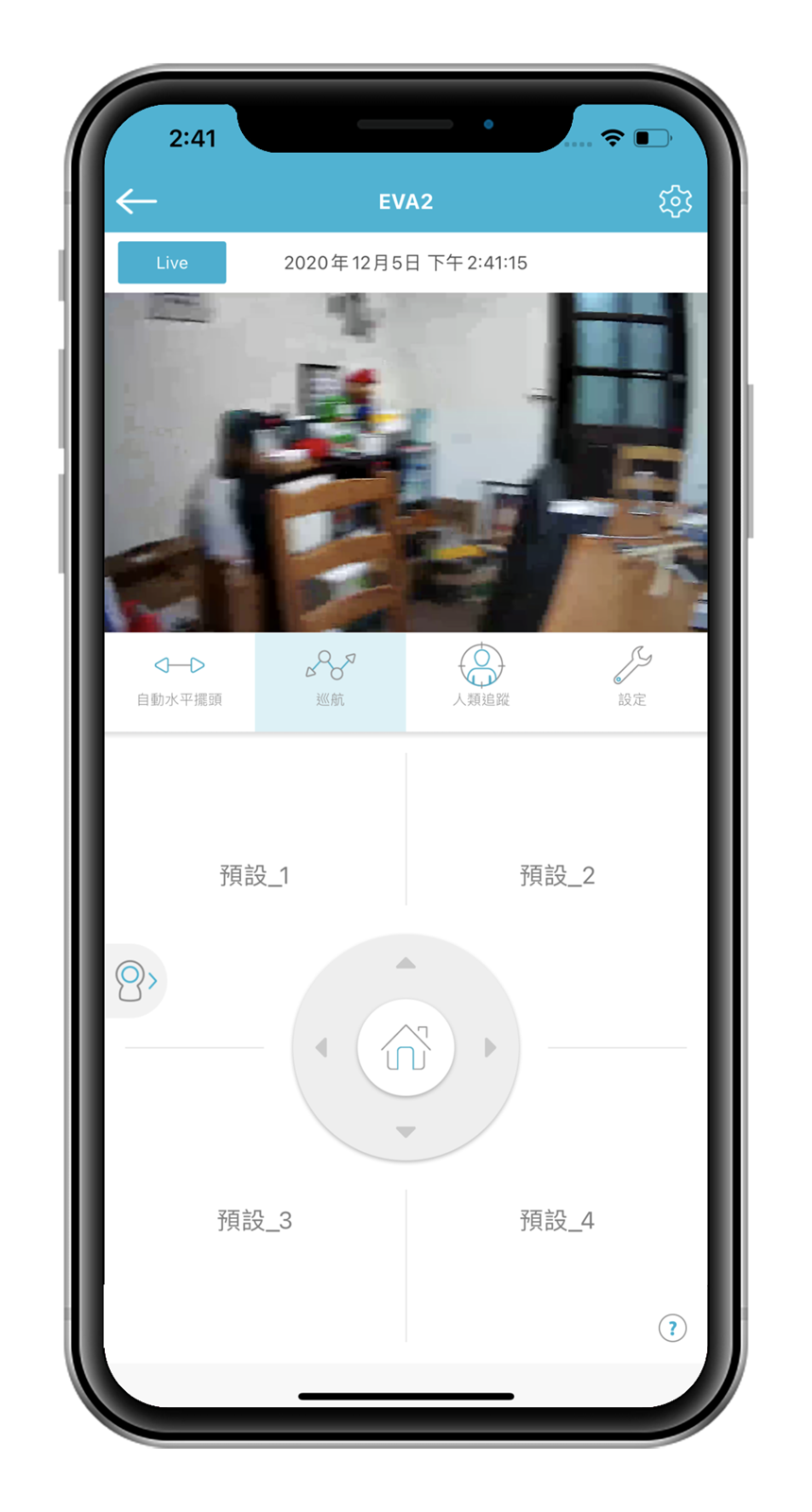
Task: Open the help question mark
Action: (672, 1328)
